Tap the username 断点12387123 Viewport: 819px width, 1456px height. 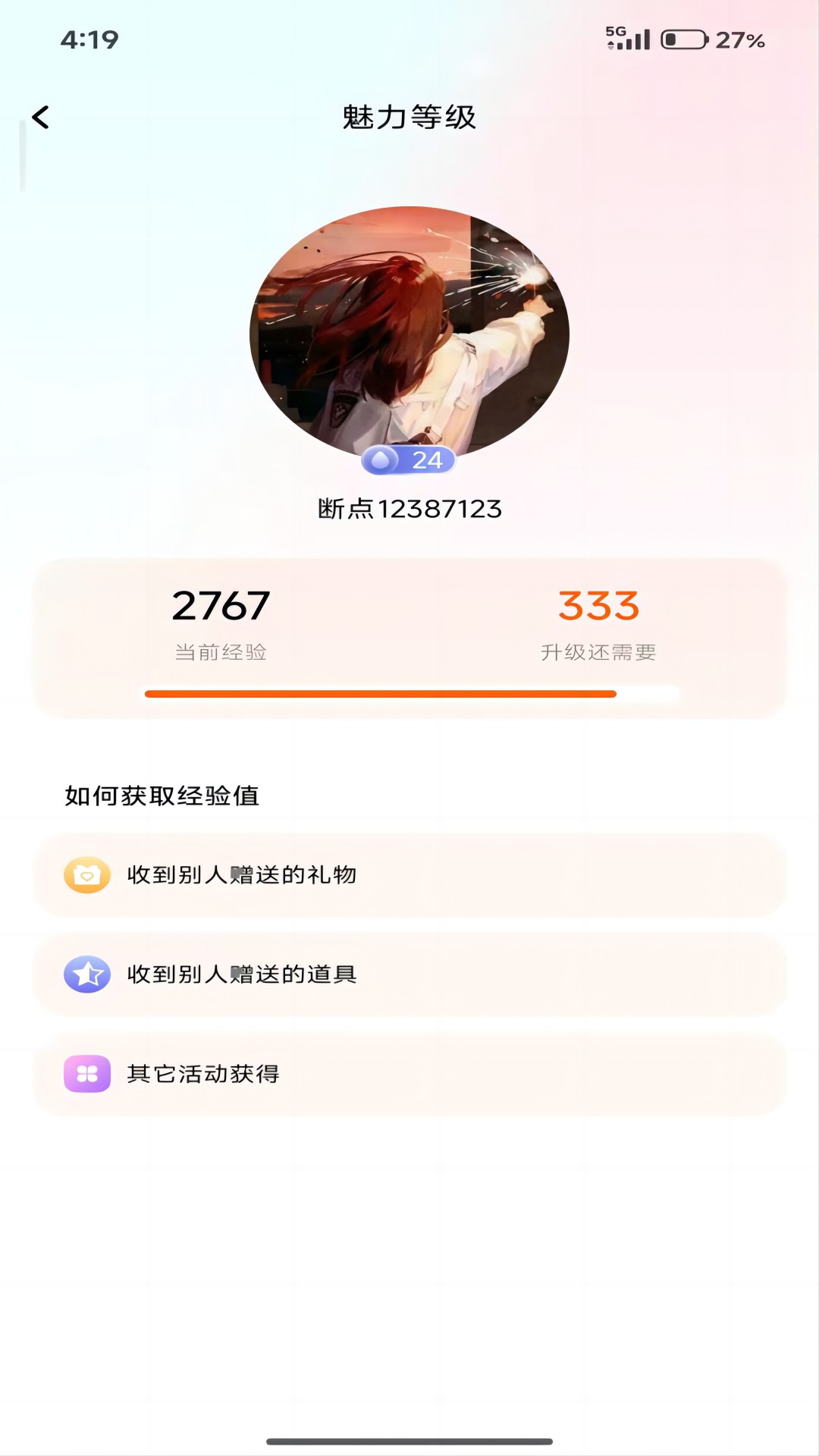(409, 510)
